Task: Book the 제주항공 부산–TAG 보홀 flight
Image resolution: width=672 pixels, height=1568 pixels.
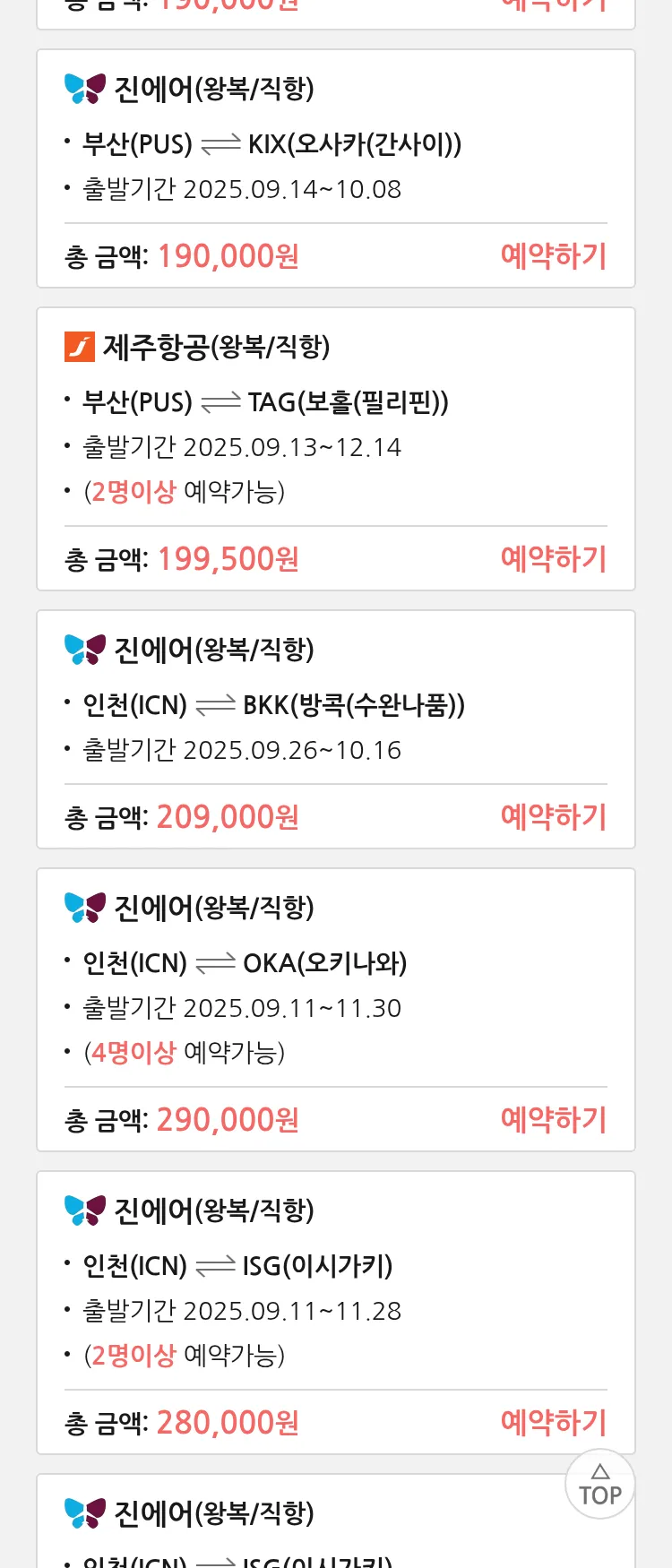Action: (553, 559)
